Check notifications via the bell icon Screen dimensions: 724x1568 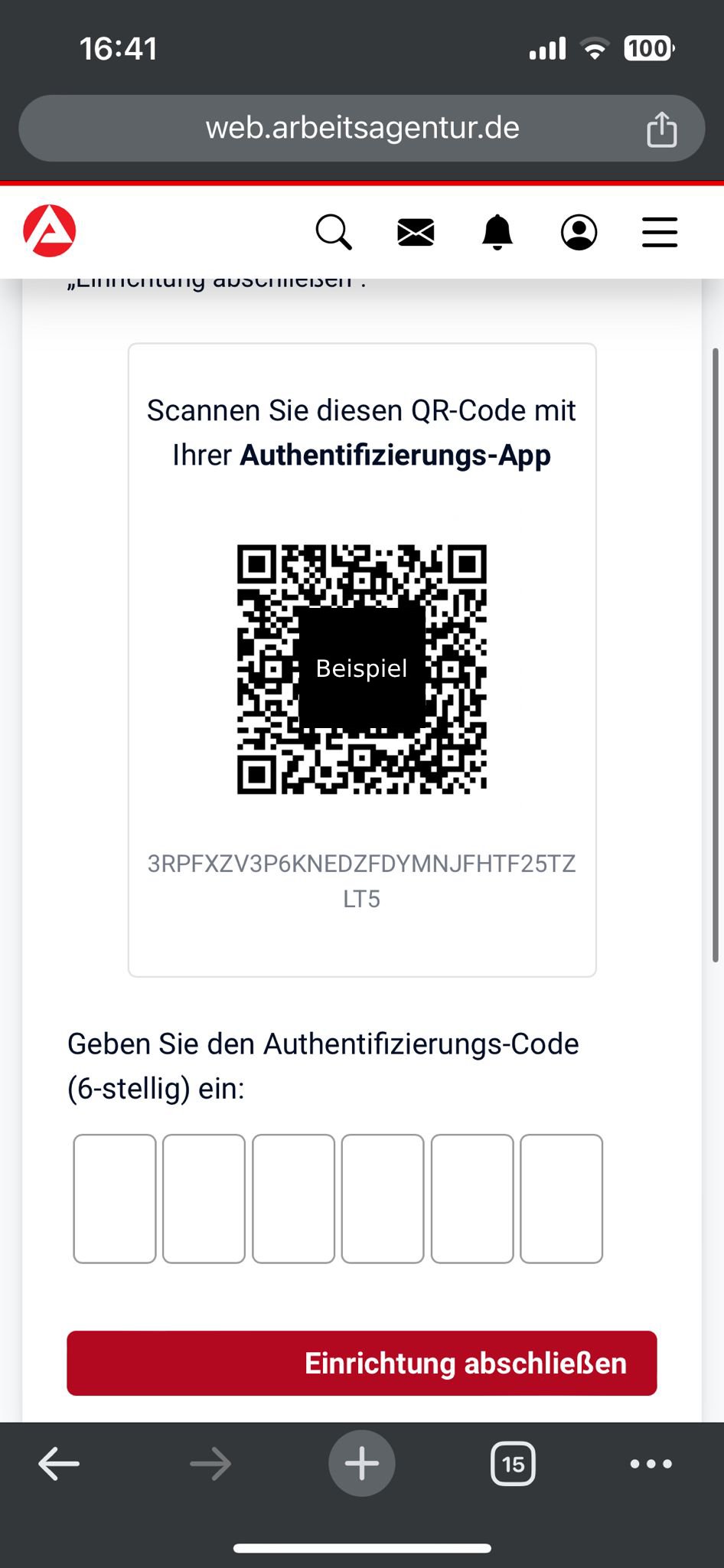click(497, 232)
